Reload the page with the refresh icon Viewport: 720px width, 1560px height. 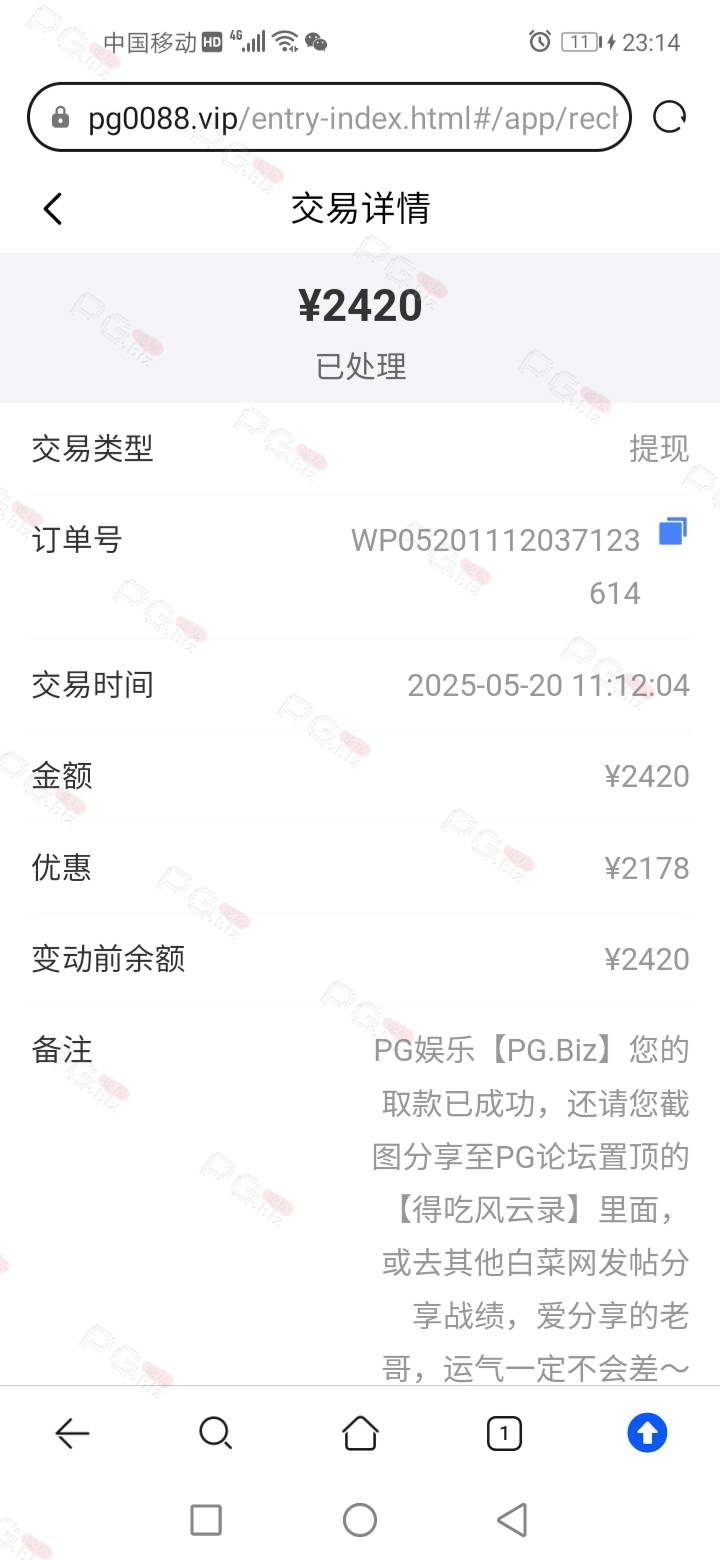(669, 118)
